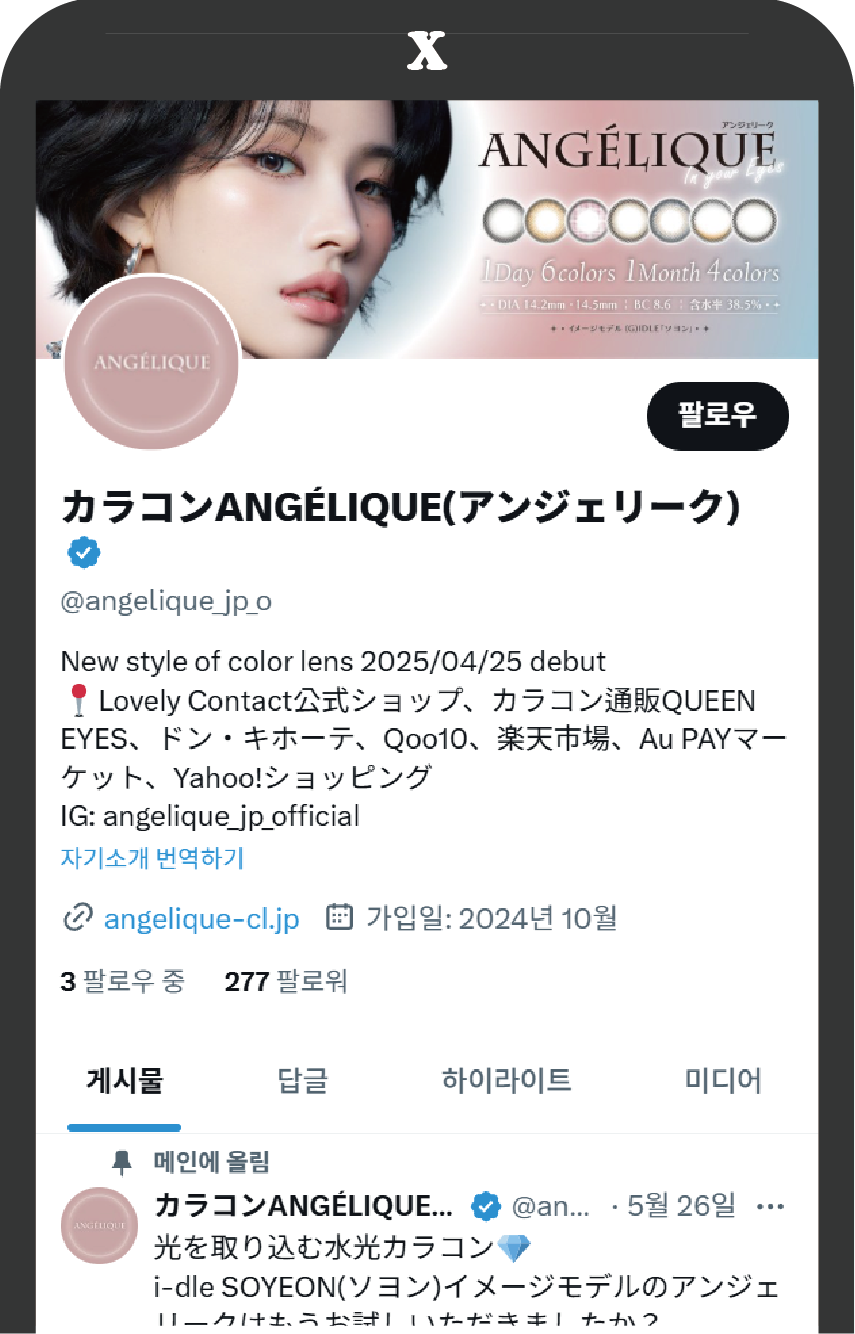The image size is (855, 1334).
Task: Open the 하이라이트 tab
Action: click(x=508, y=1080)
